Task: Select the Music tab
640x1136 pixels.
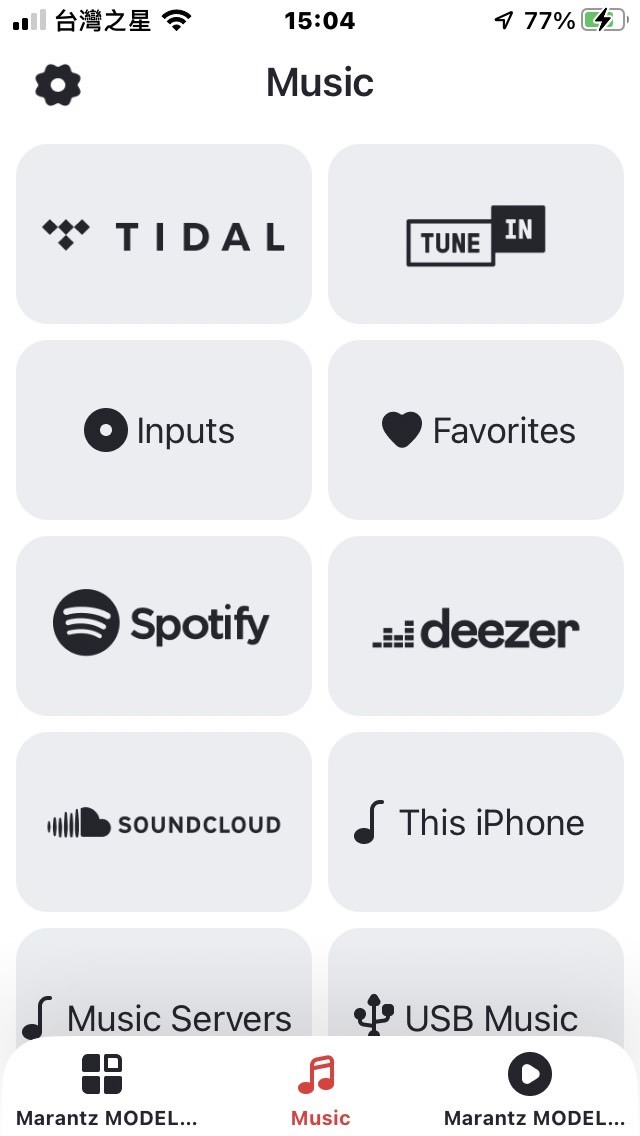Action: pos(320,1088)
